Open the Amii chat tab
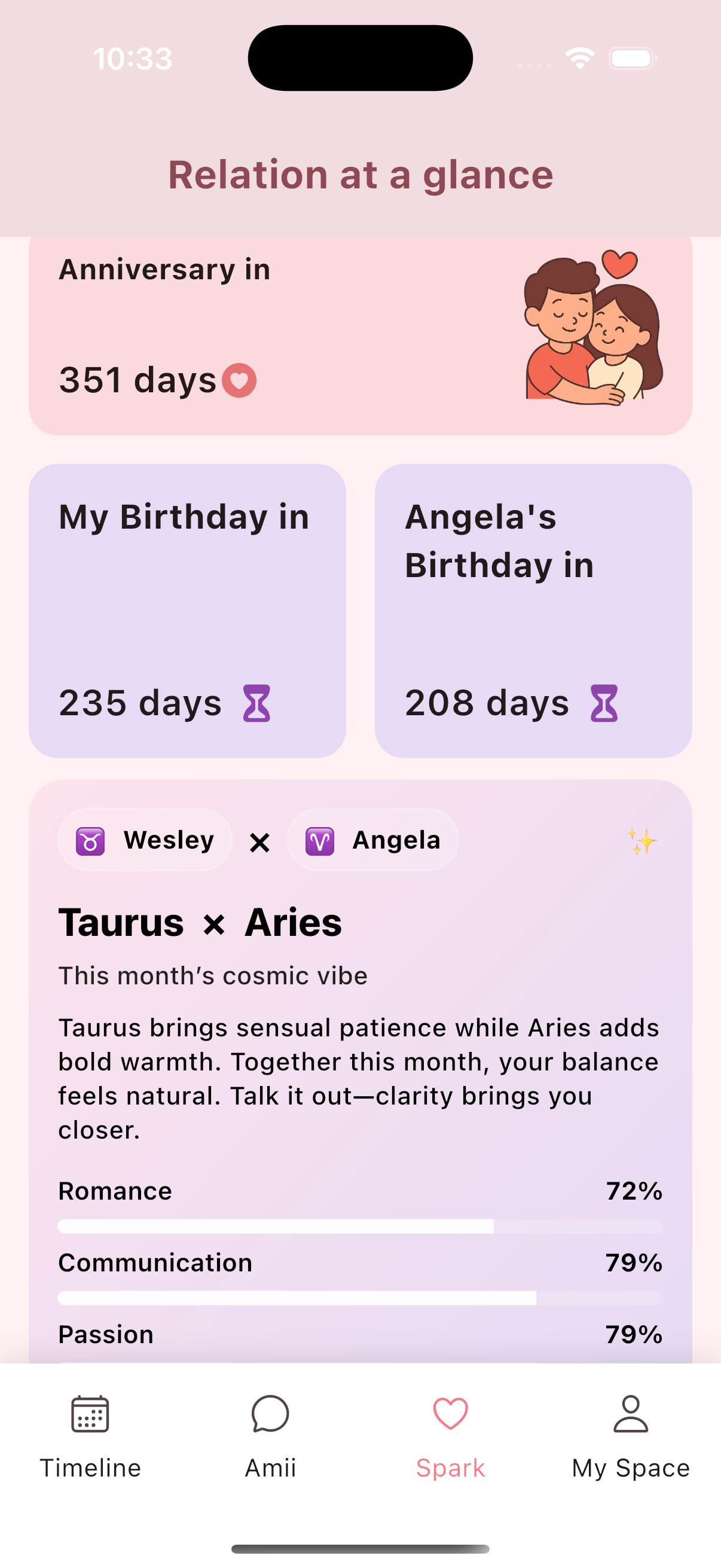Viewport: 721px width, 1568px height. click(x=270, y=1436)
